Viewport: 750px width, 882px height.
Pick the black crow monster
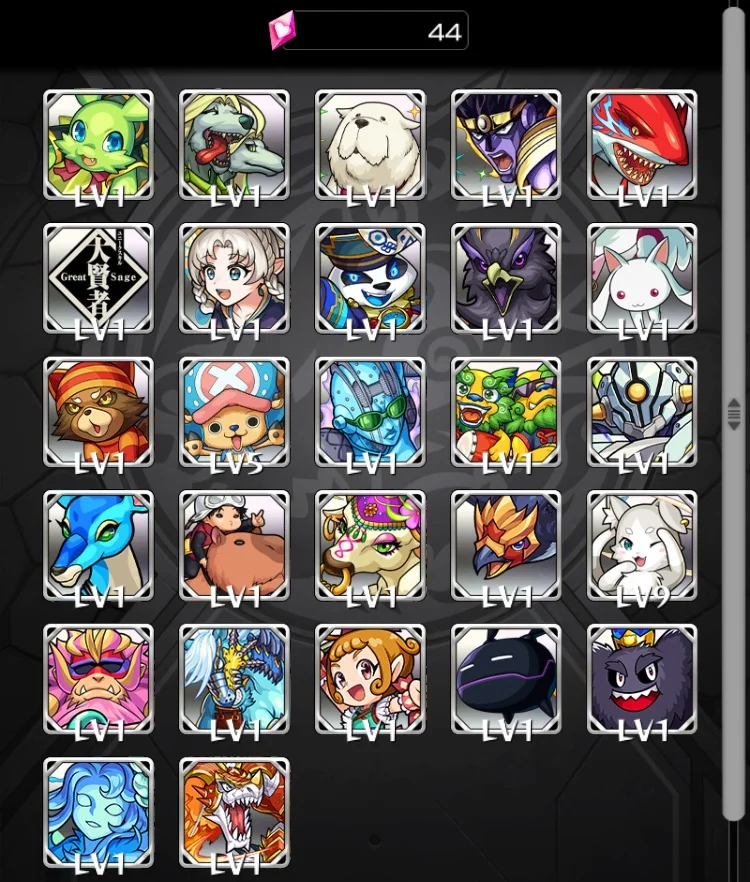pos(506,278)
